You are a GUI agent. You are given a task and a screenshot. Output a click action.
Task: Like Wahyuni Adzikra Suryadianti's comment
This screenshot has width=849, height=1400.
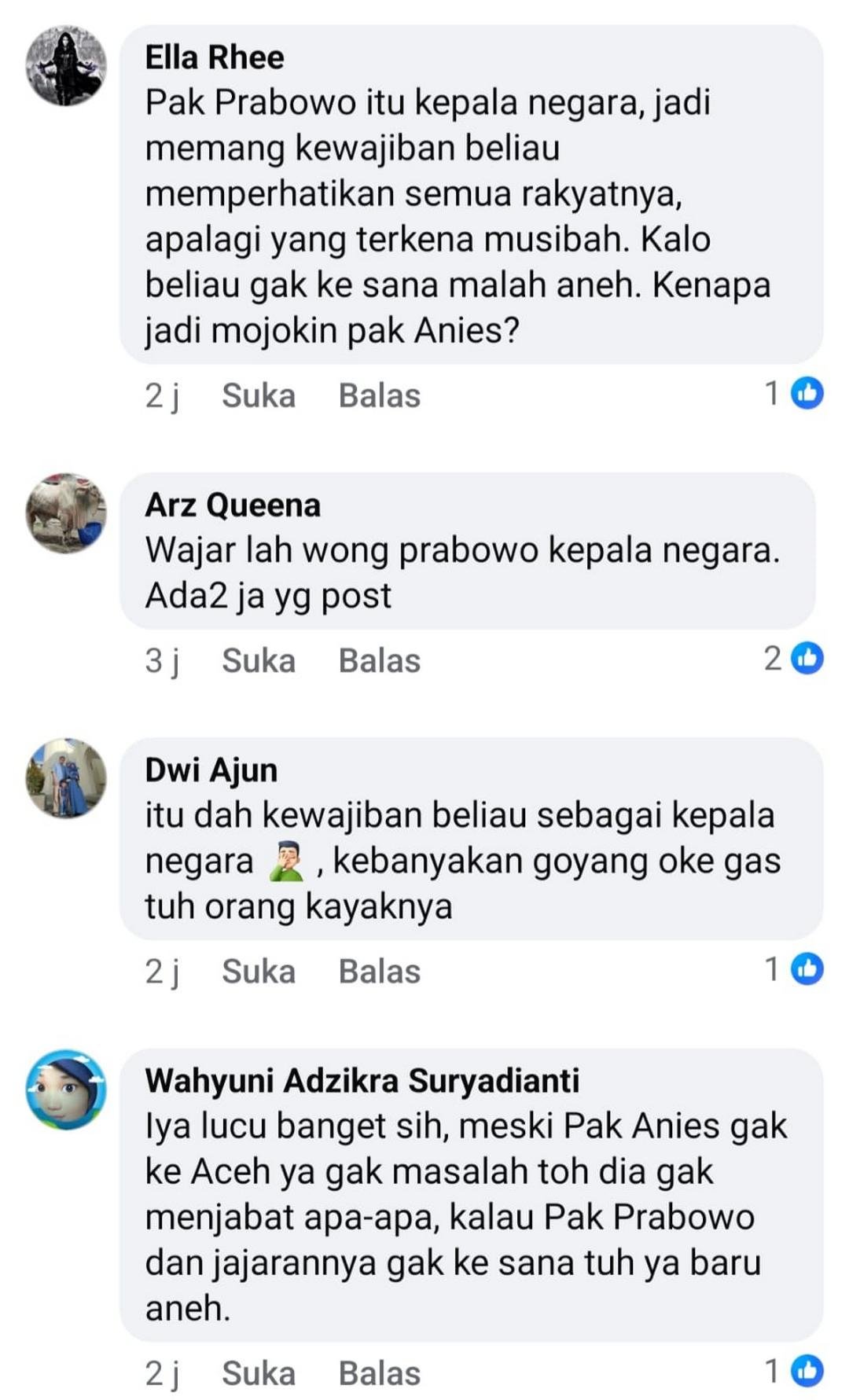(258, 1373)
